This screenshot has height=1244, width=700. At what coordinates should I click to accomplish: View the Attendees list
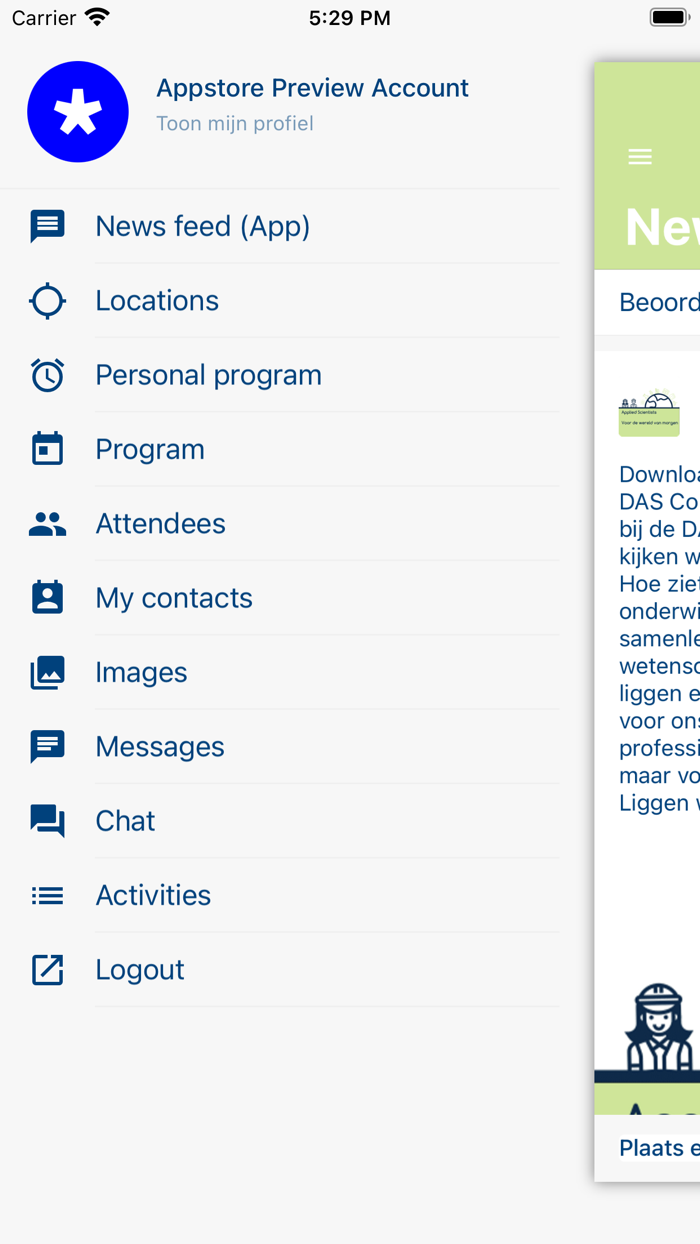point(160,523)
